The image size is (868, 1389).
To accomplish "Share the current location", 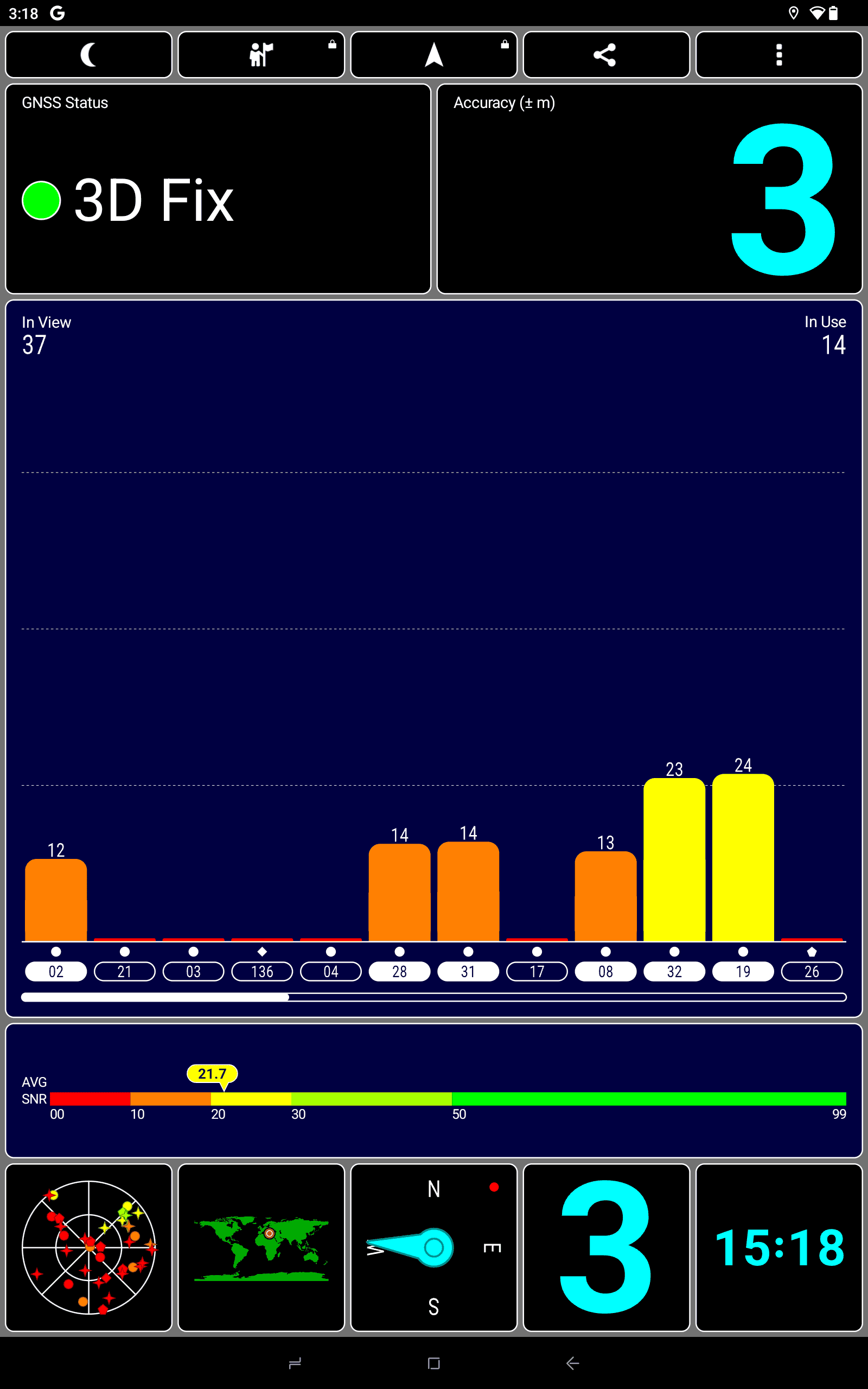I will click(606, 54).
